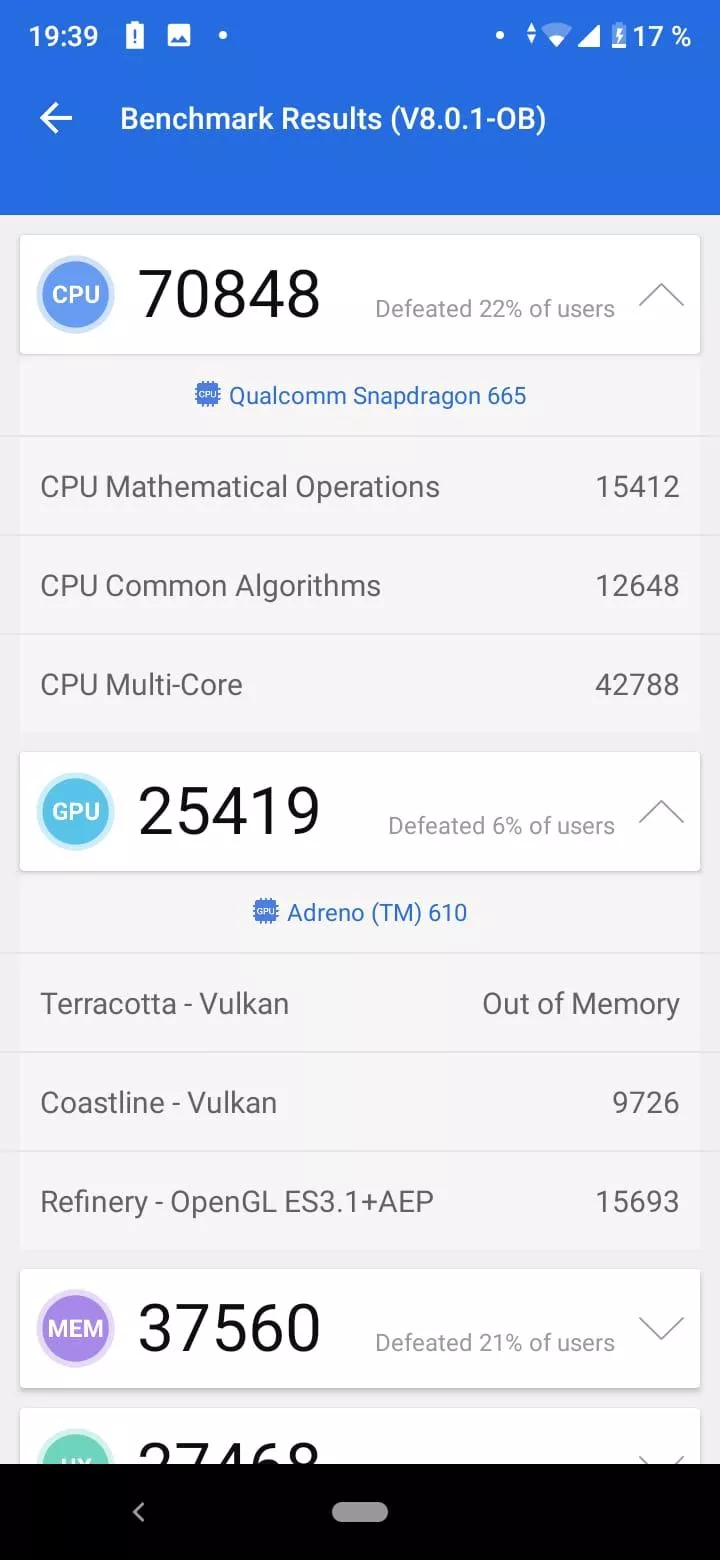Image resolution: width=720 pixels, height=1560 pixels.
Task: Collapse the GPU score section
Action: [x=661, y=812]
